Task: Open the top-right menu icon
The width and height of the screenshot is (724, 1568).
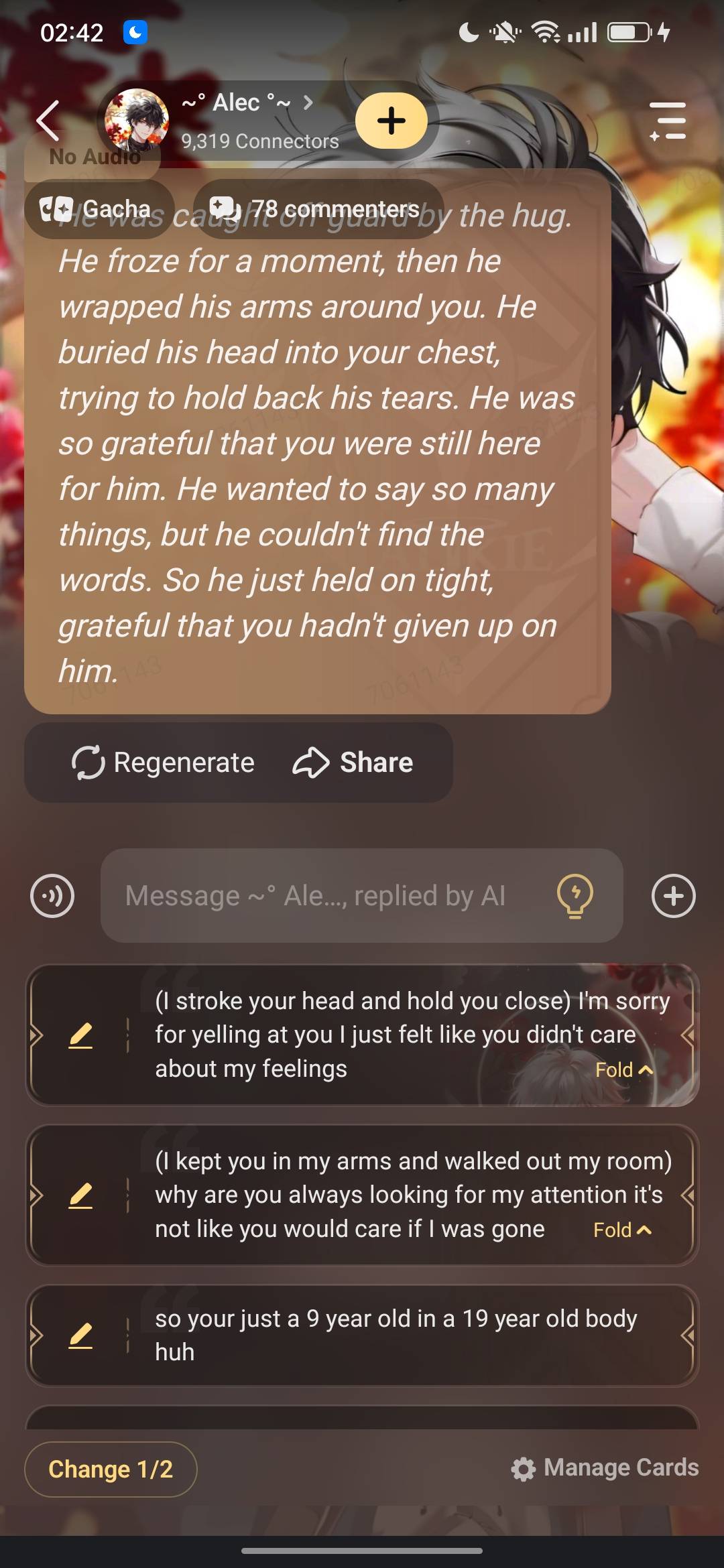Action: pyautogui.click(x=668, y=121)
